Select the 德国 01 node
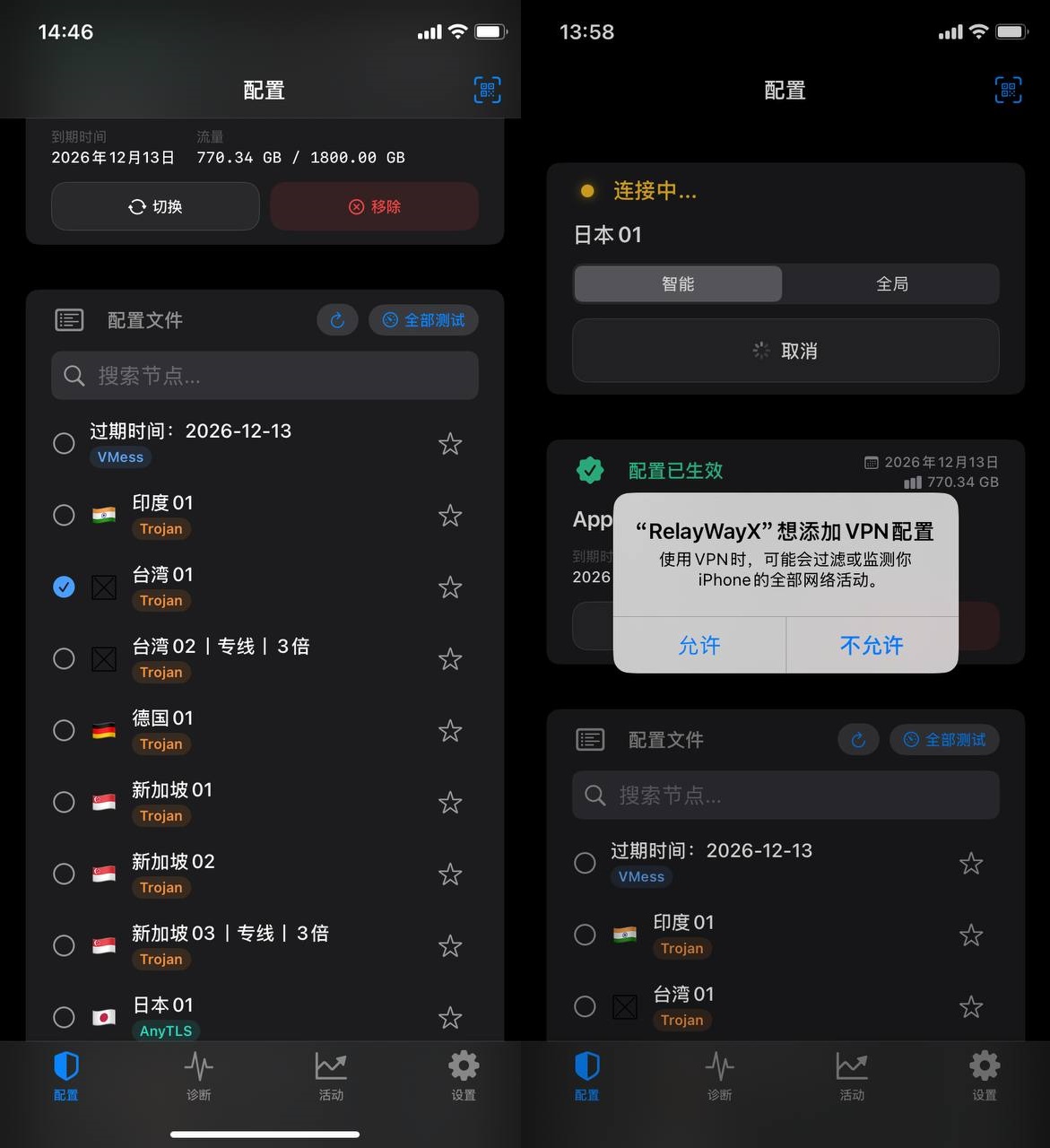Viewport: 1050px width, 1148px height. click(64, 730)
